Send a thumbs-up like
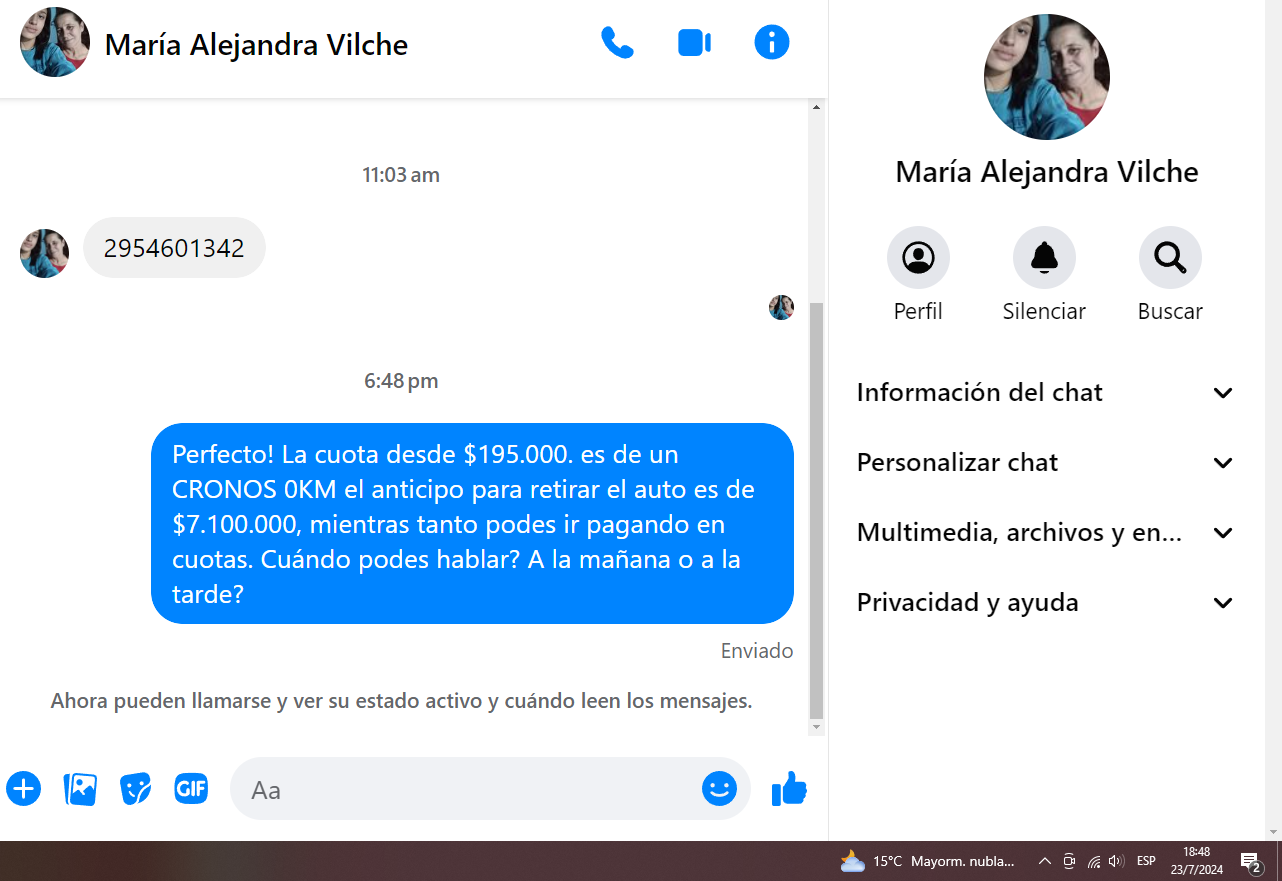This screenshot has width=1282, height=881. pyautogui.click(x=789, y=789)
